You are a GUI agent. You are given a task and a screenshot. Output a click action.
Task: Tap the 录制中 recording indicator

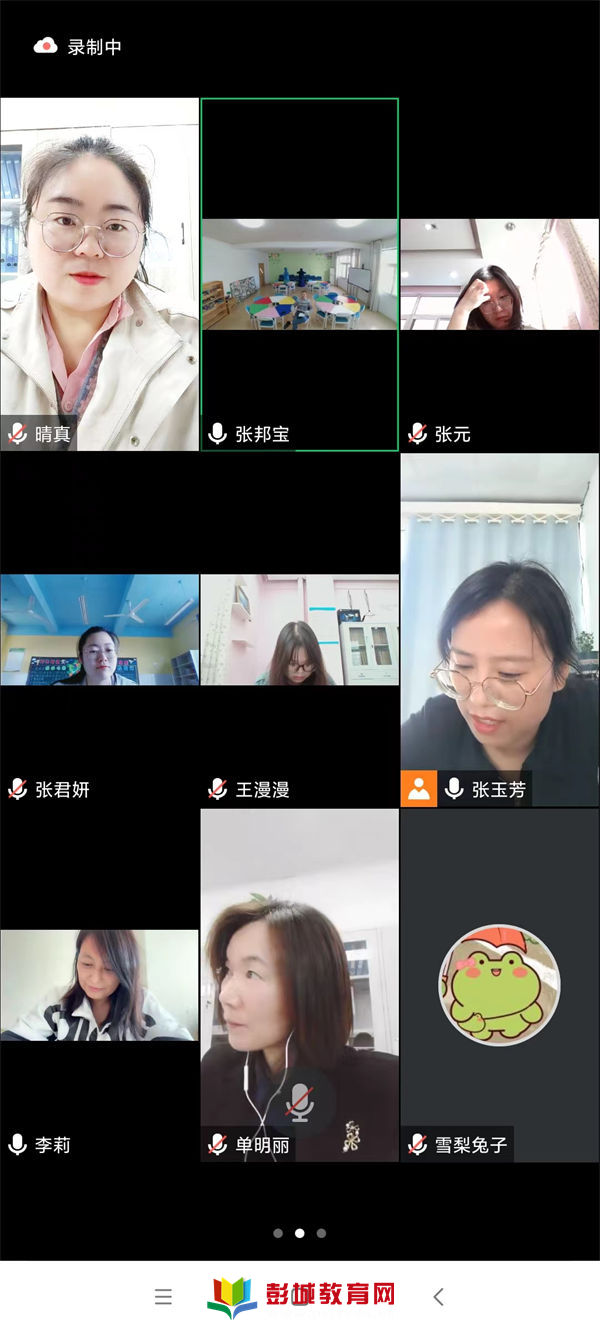coord(78,46)
